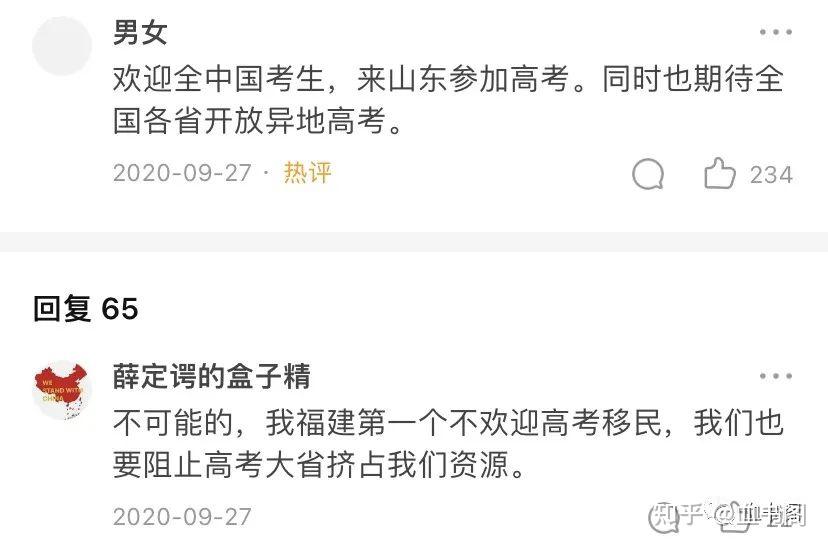828x548 pixels.
Task: Open 薛定谔的盒子精's avatar
Action: (62, 390)
